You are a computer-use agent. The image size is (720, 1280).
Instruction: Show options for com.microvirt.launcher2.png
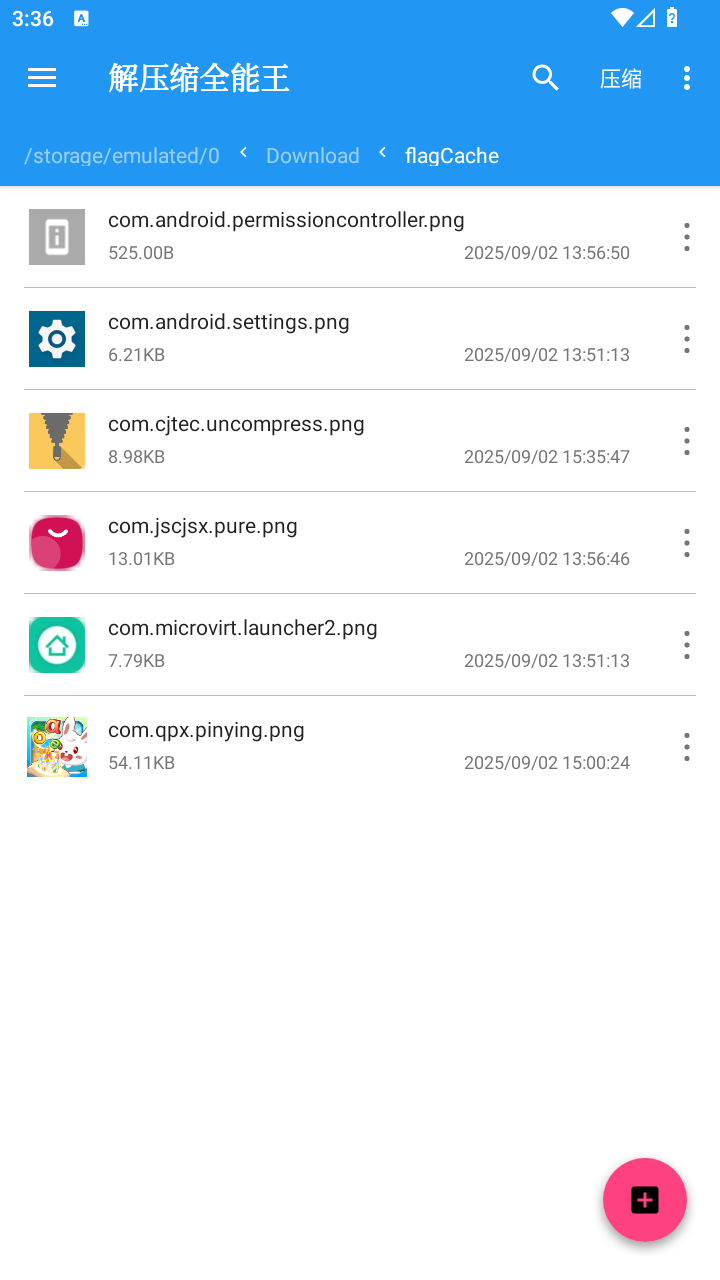point(686,645)
